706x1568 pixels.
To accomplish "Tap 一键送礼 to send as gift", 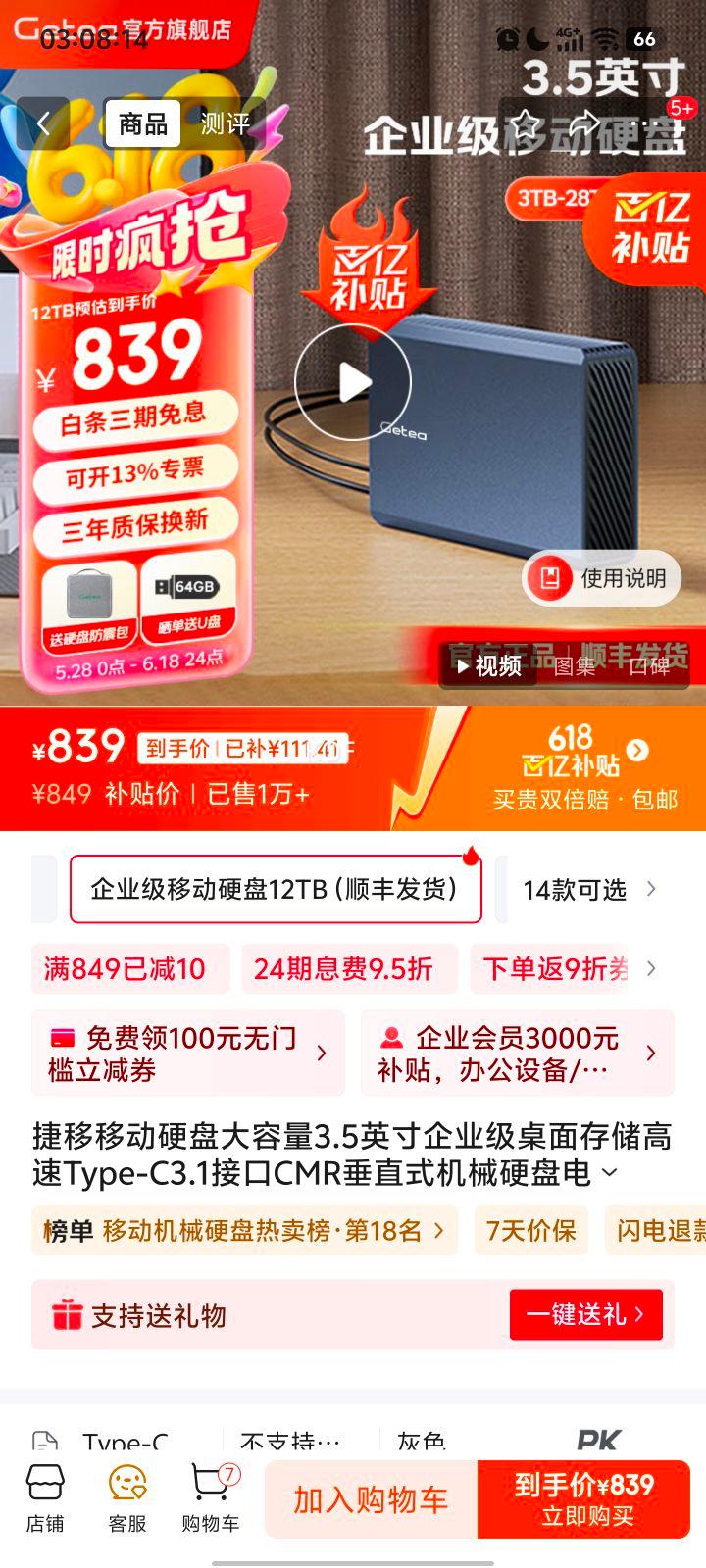I will coord(585,1314).
